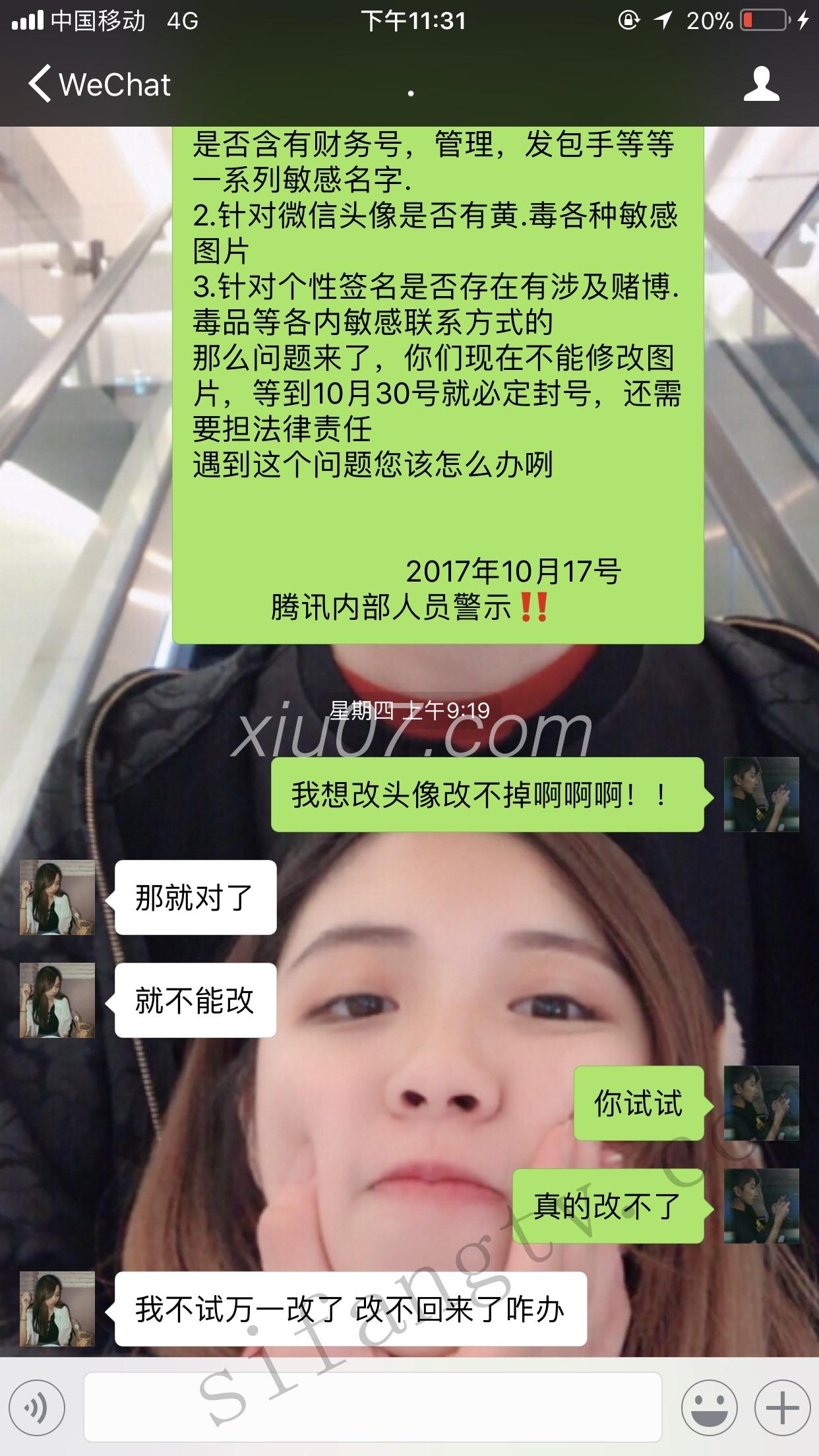Open the emoji sticker panel
819x1456 pixels.
pyautogui.click(x=709, y=1409)
